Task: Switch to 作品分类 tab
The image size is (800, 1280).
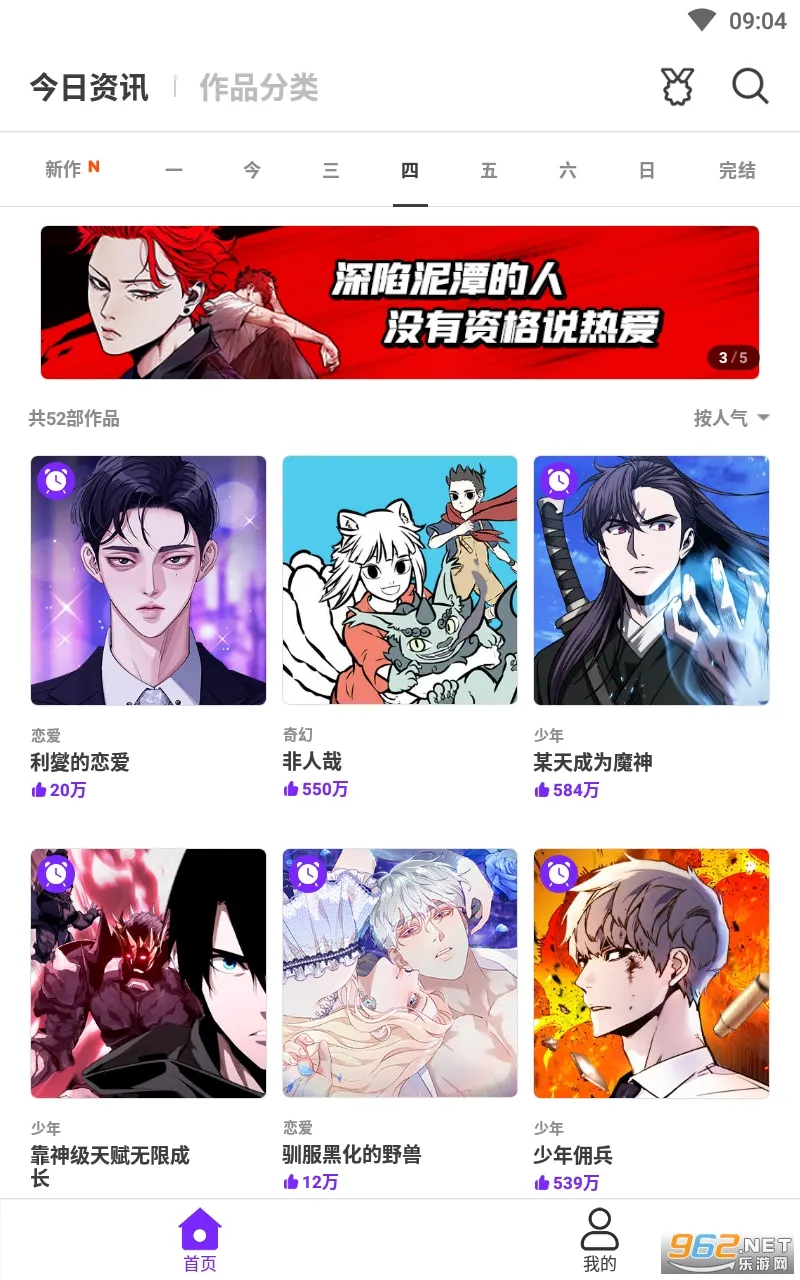Action: pos(258,88)
